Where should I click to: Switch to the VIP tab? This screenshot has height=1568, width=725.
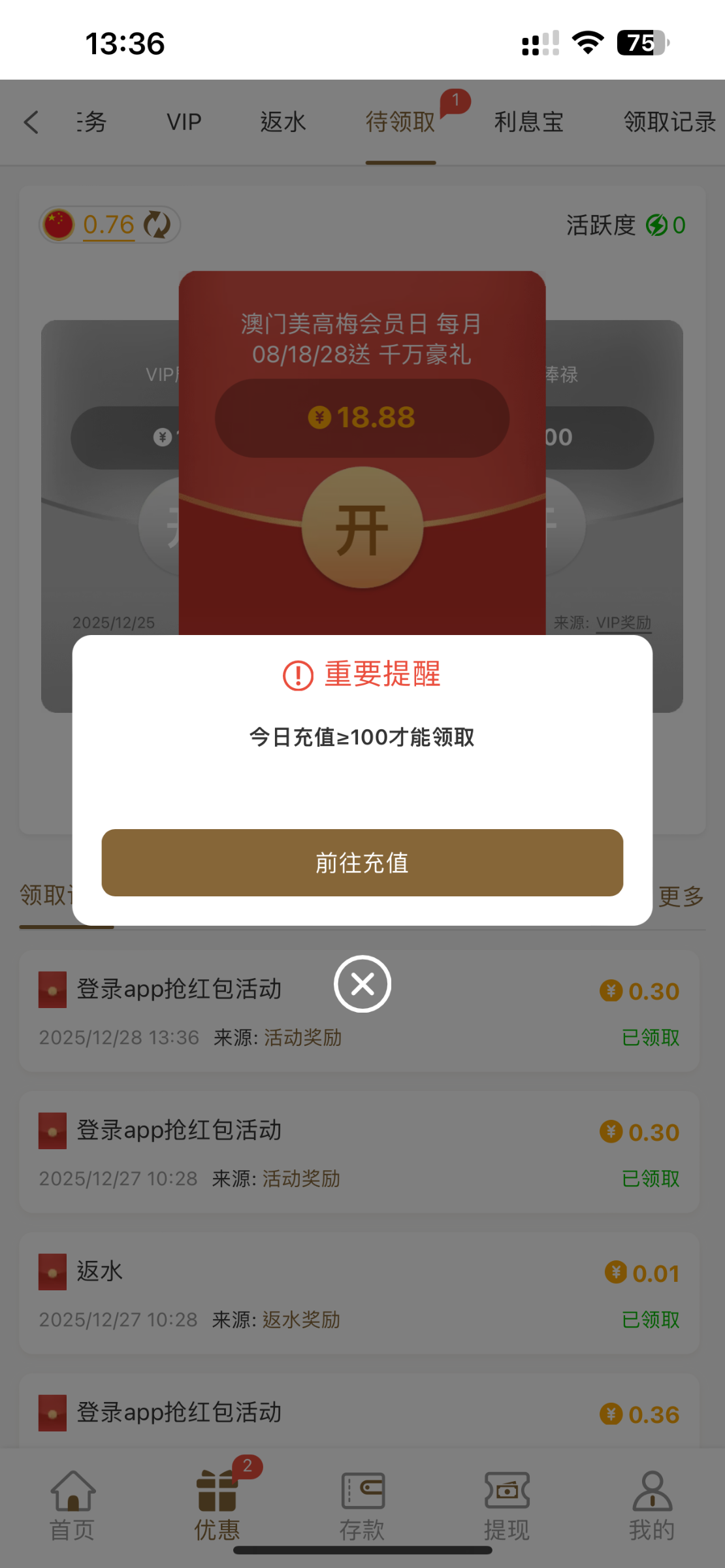pyautogui.click(x=184, y=122)
